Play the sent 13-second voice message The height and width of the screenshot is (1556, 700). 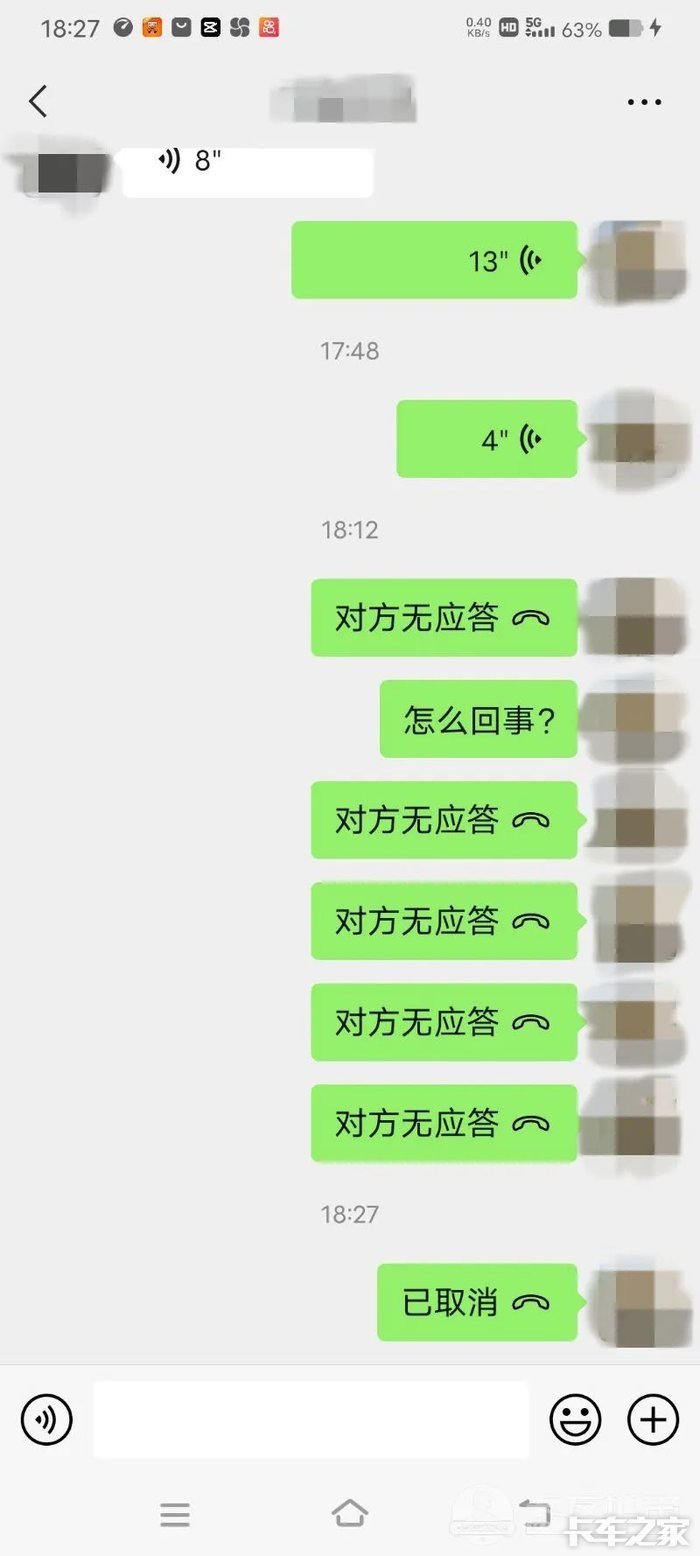point(434,261)
